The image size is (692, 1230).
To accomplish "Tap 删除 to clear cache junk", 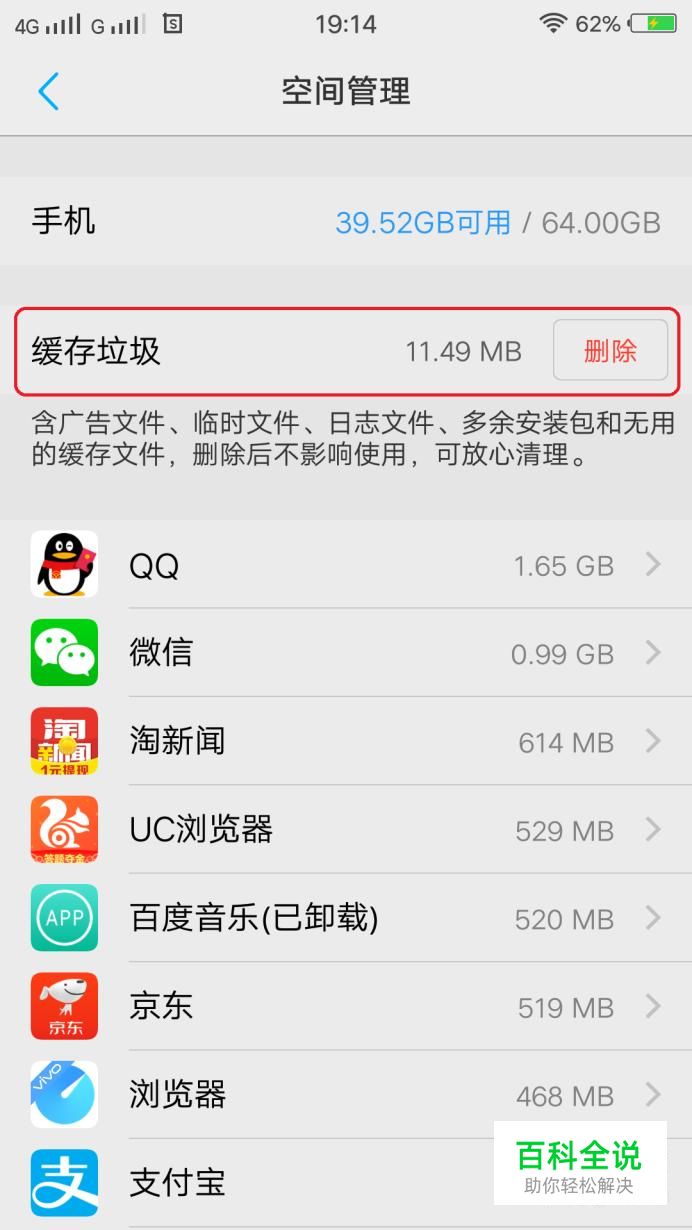I will point(610,350).
